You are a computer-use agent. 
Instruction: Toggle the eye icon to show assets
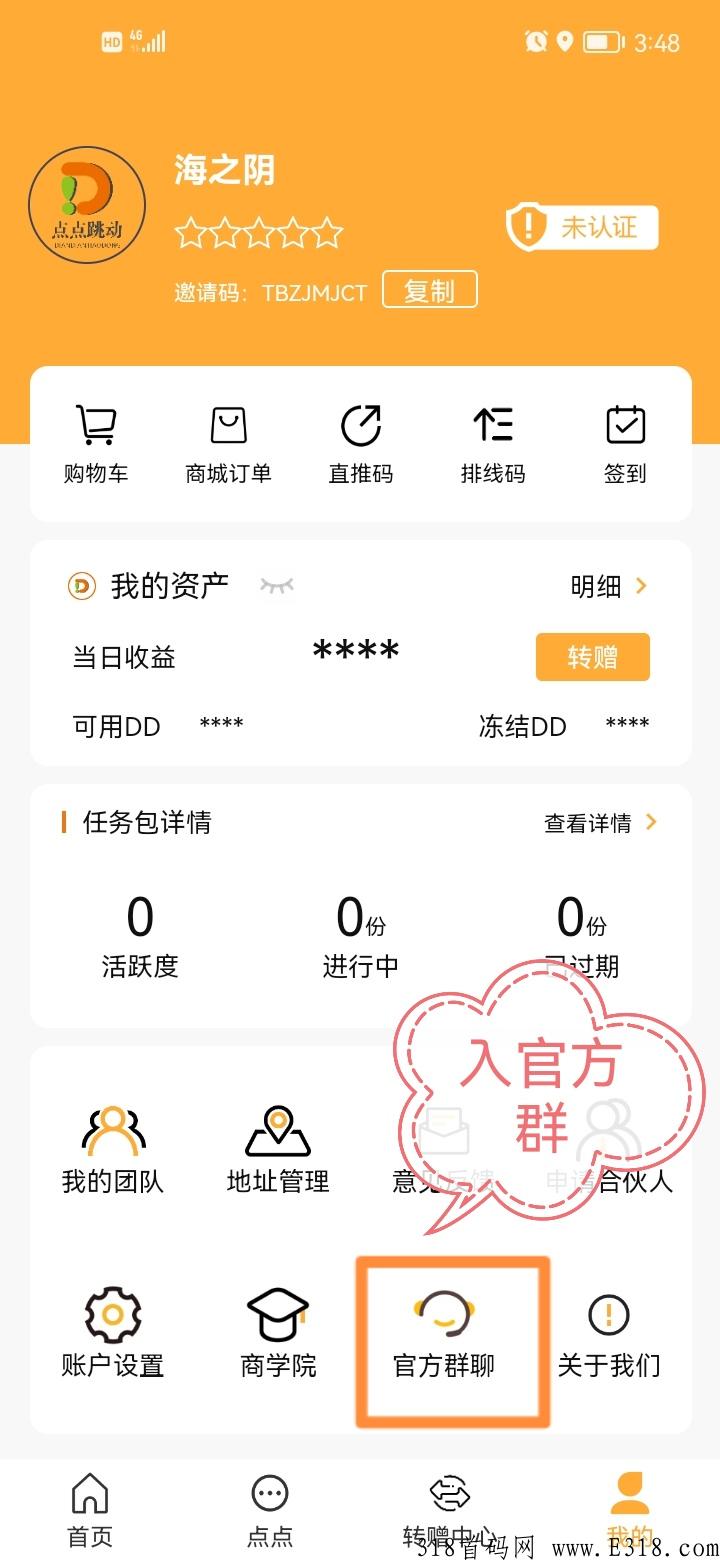click(277, 586)
